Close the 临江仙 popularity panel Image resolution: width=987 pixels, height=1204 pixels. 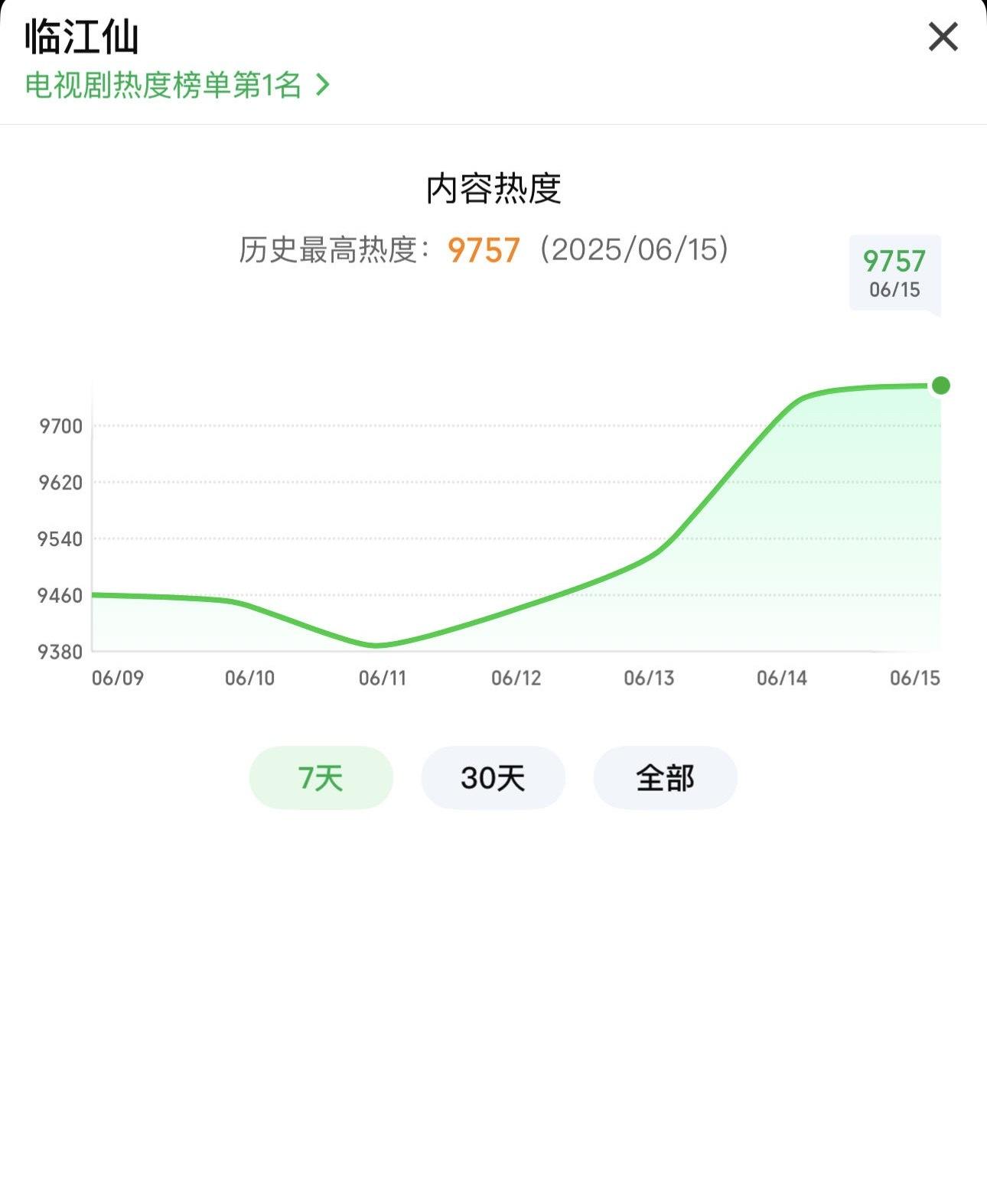tap(943, 37)
